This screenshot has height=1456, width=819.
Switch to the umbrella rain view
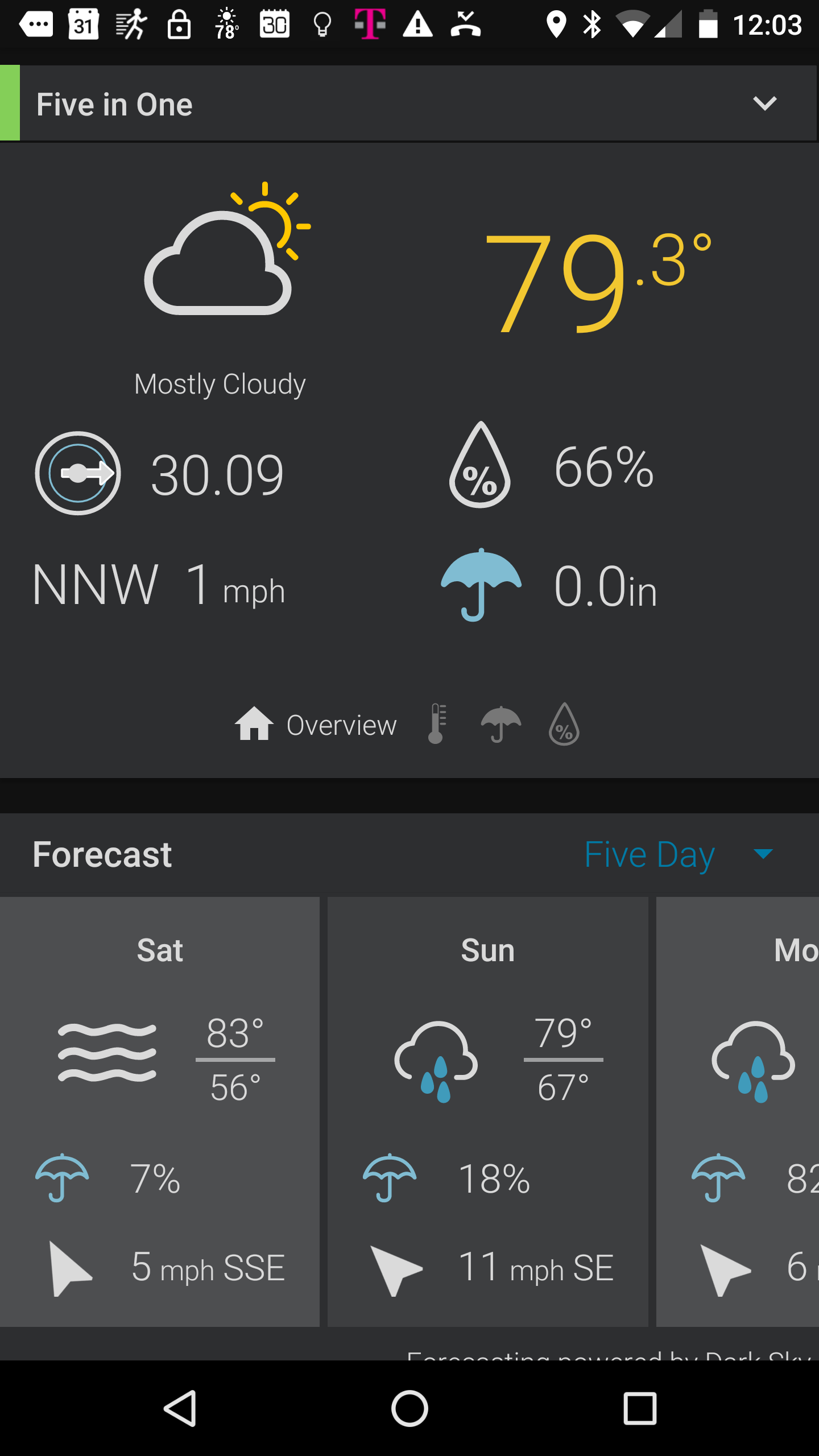pos(500,725)
